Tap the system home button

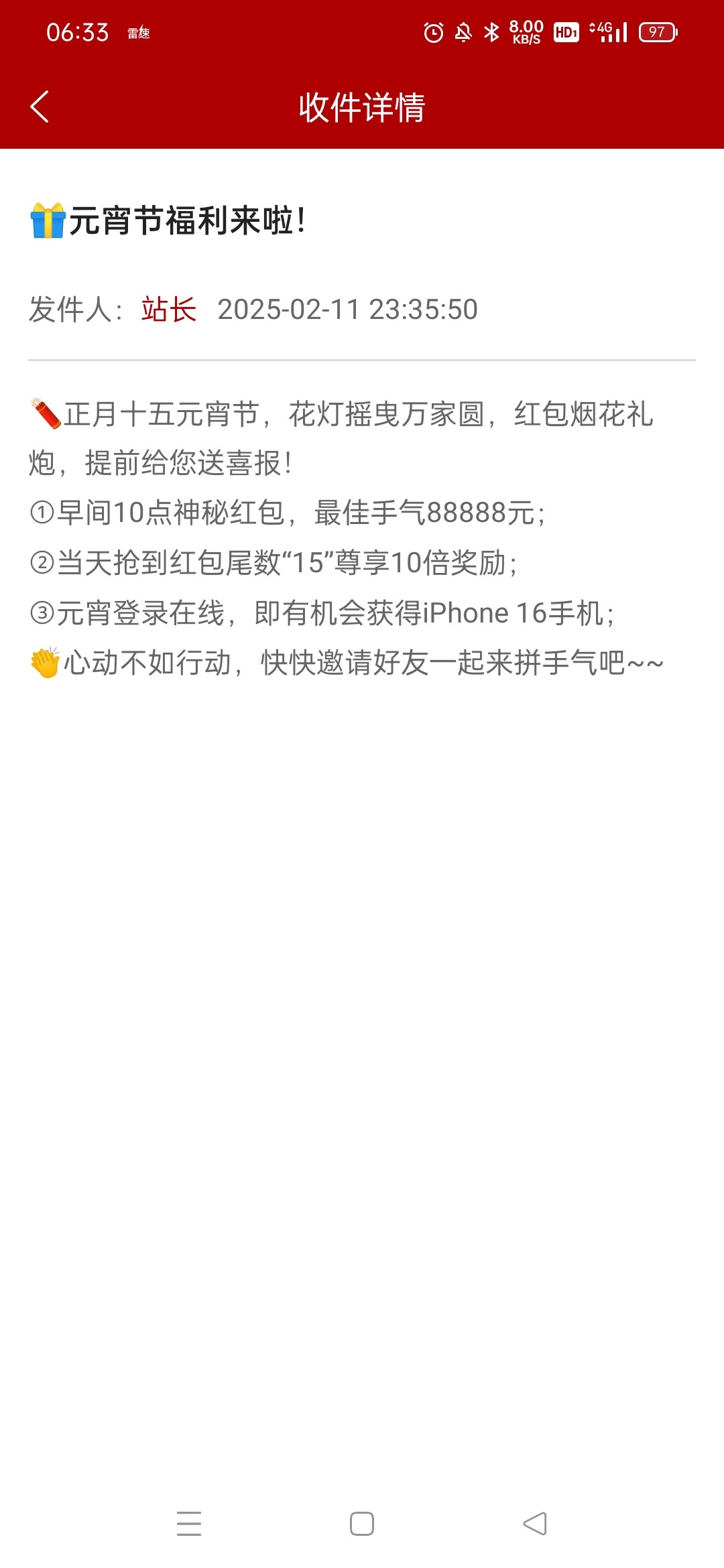pyautogui.click(x=362, y=1524)
